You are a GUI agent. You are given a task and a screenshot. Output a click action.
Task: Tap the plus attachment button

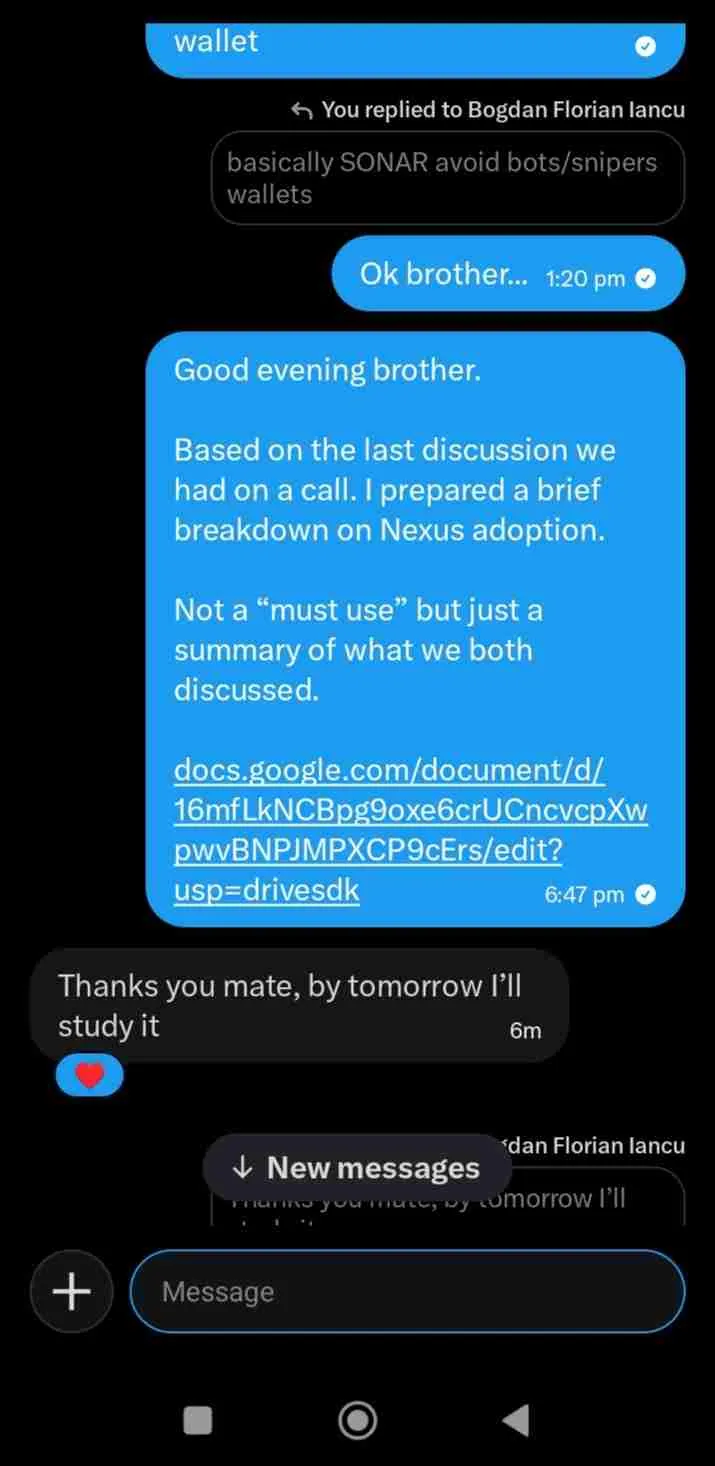click(71, 1292)
